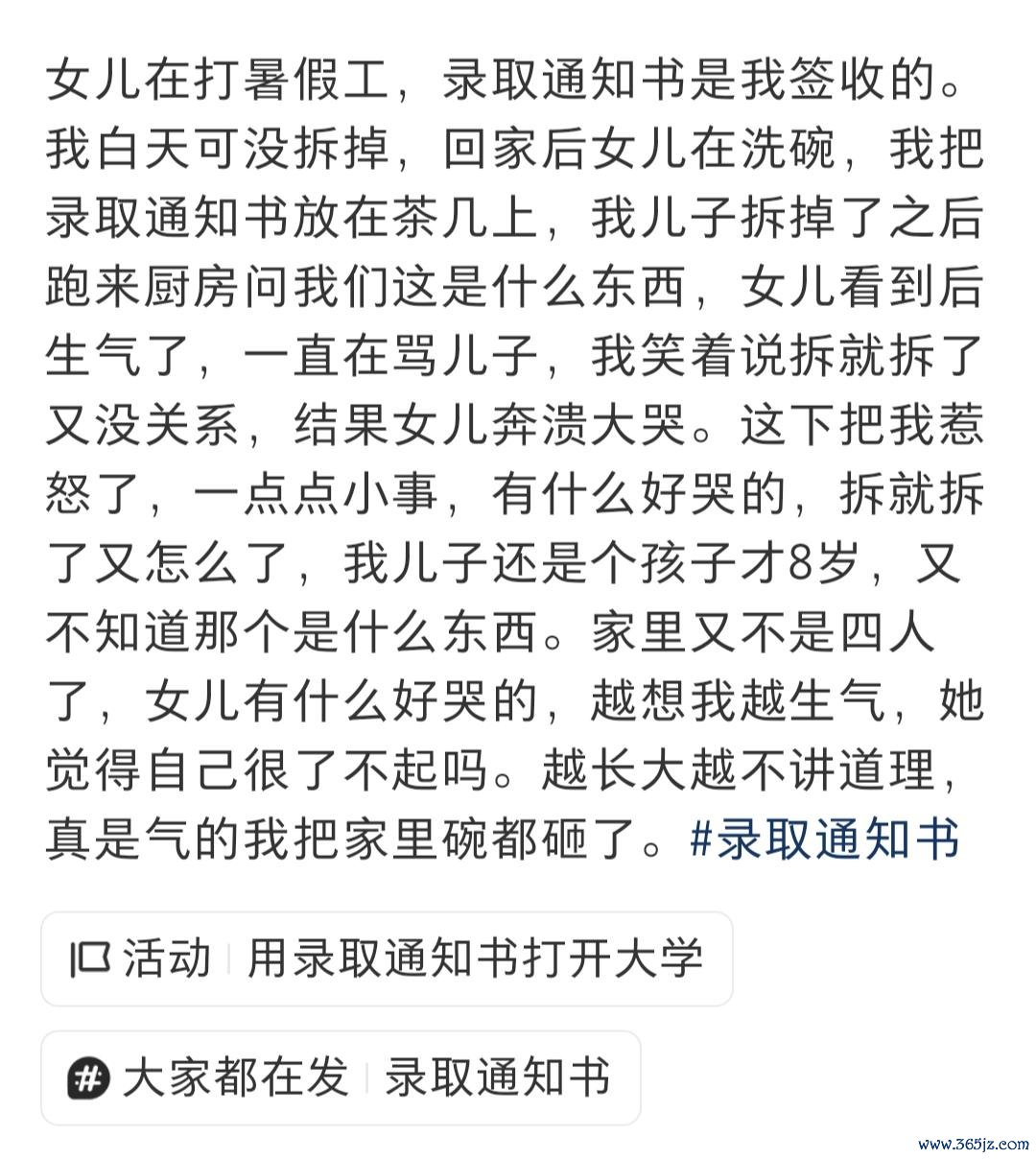Open the 用录取通知书打开大学 activity chip
Viewport: 1036px width, 1159px height.
coord(387,958)
